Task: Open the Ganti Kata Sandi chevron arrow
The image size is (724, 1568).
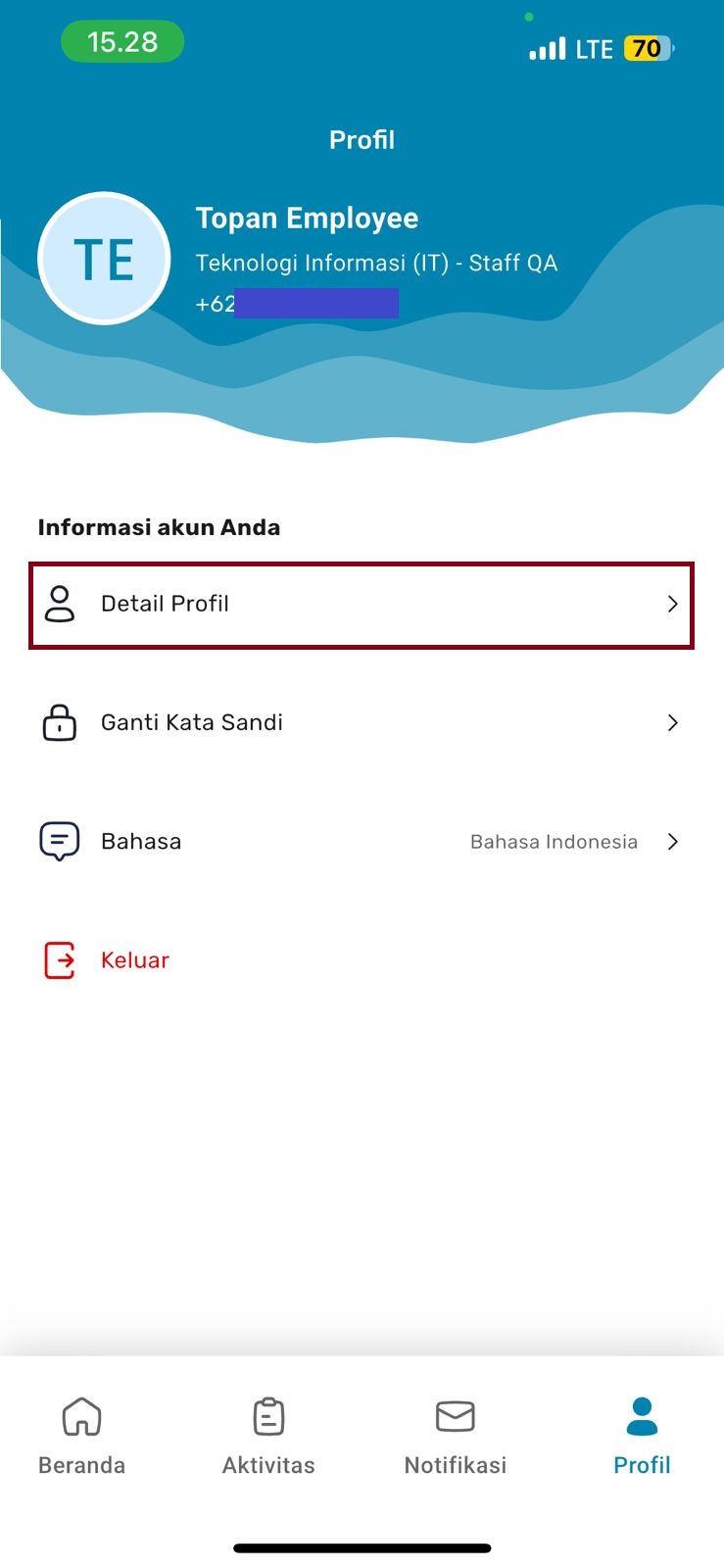Action: pyautogui.click(x=672, y=722)
